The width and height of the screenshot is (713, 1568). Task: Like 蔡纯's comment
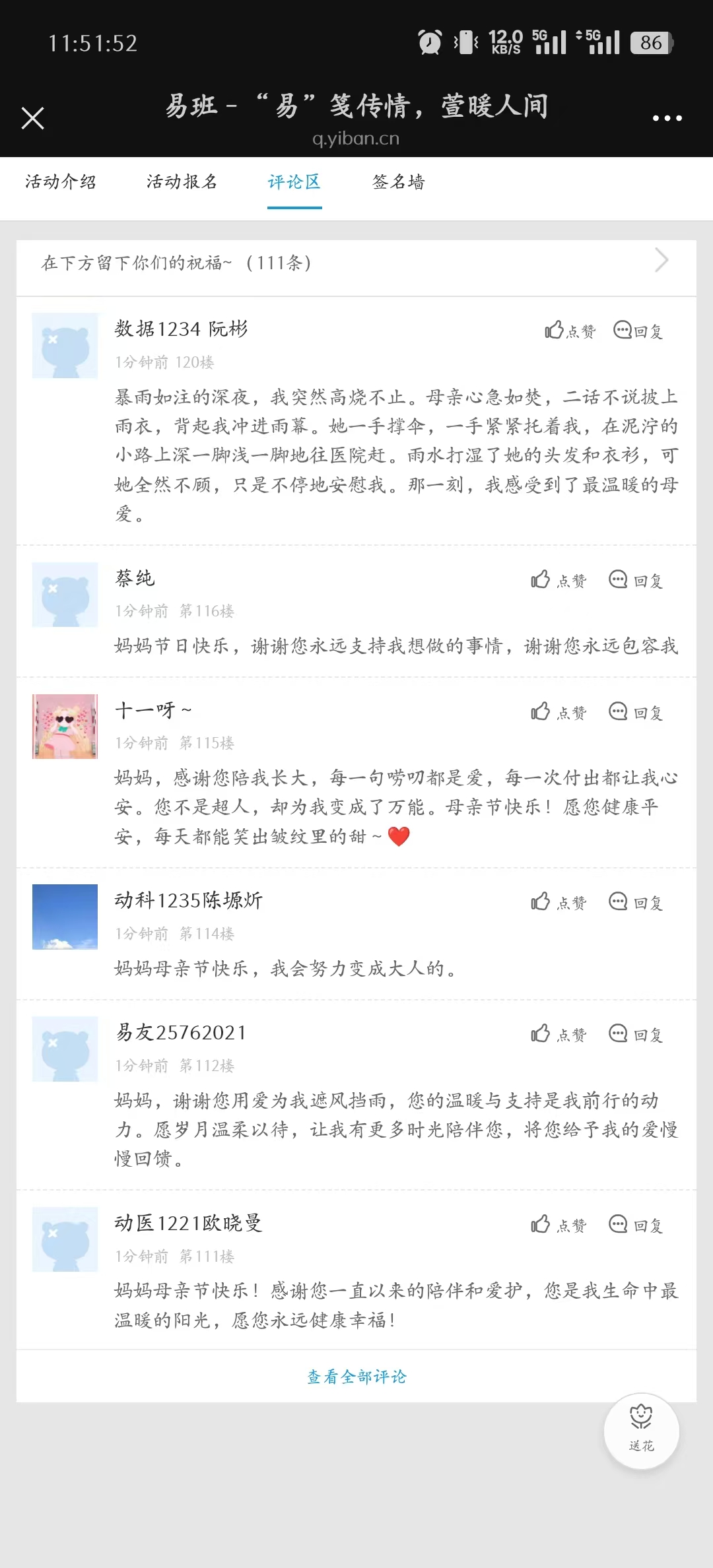coord(559,580)
